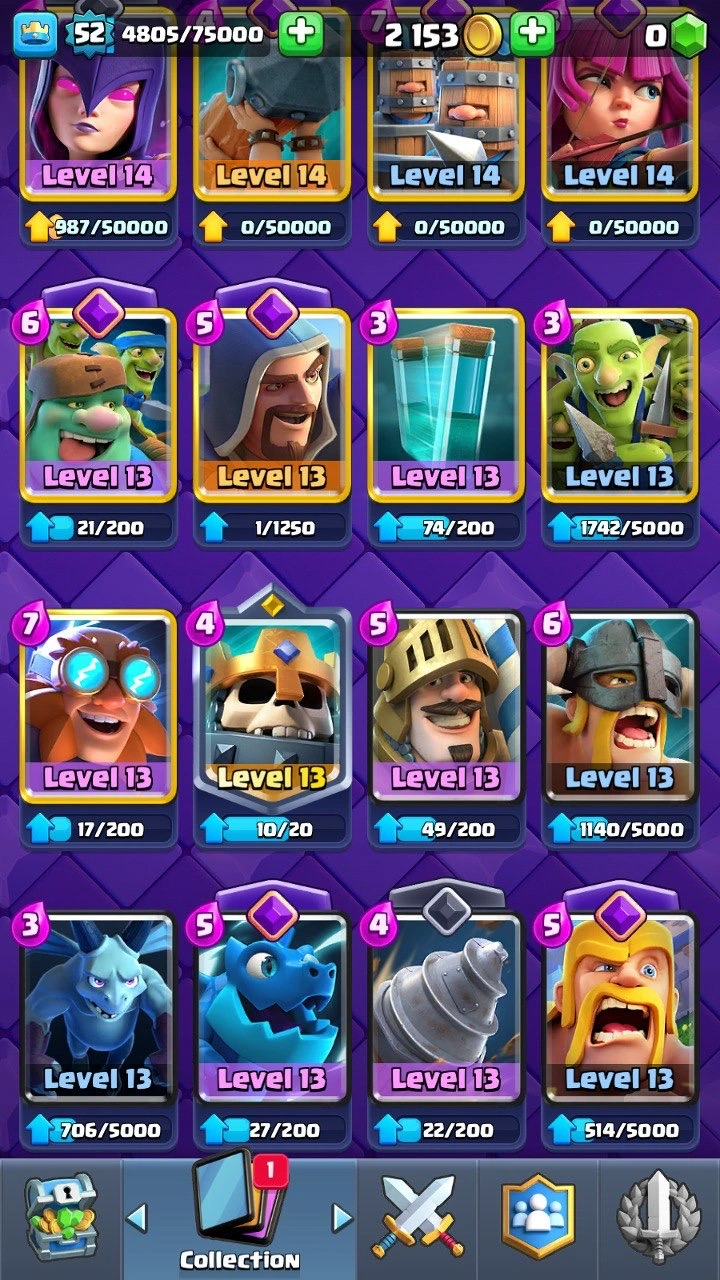Tap the green plus beside experience points
720x1280 pixels.
point(300,36)
